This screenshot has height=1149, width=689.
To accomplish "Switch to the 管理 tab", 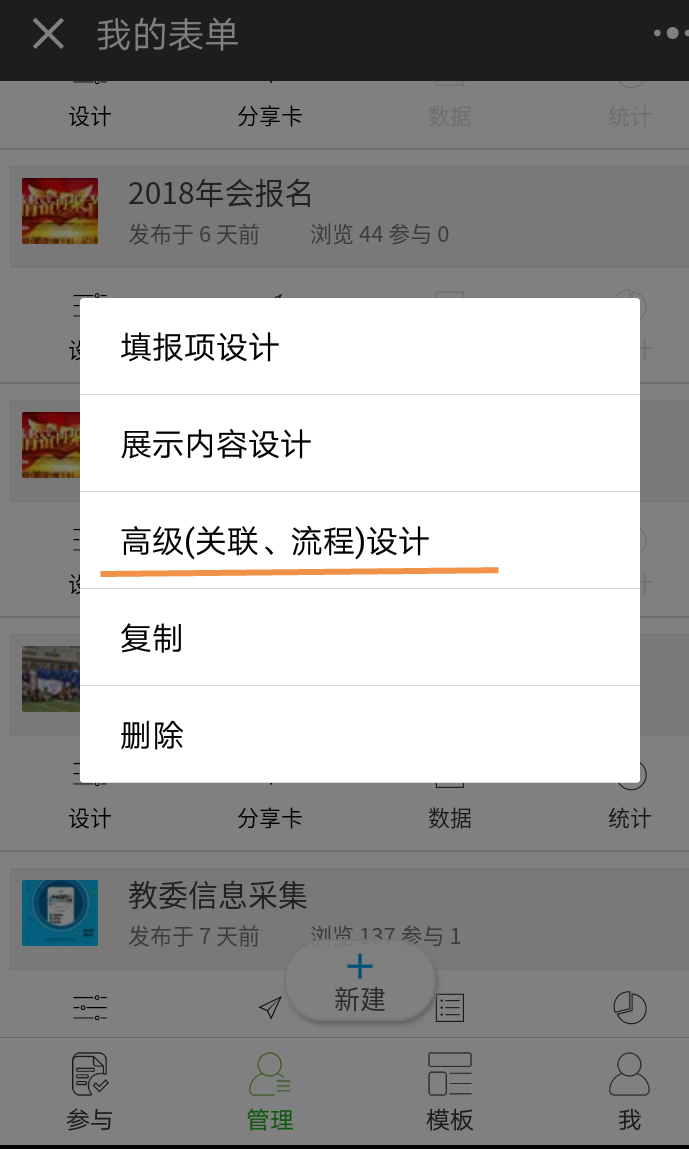I will [x=269, y=1091].
